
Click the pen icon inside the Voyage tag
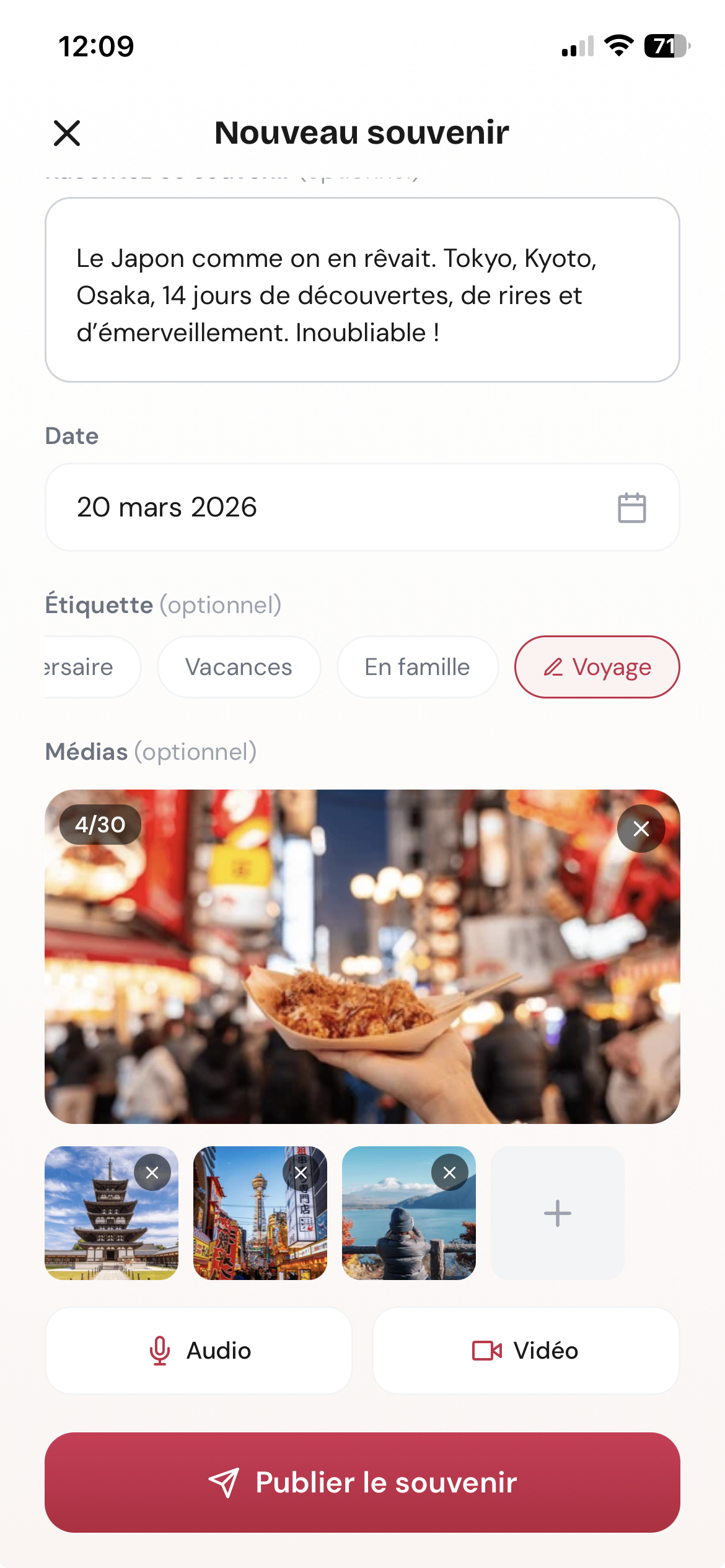pos(553,667)
